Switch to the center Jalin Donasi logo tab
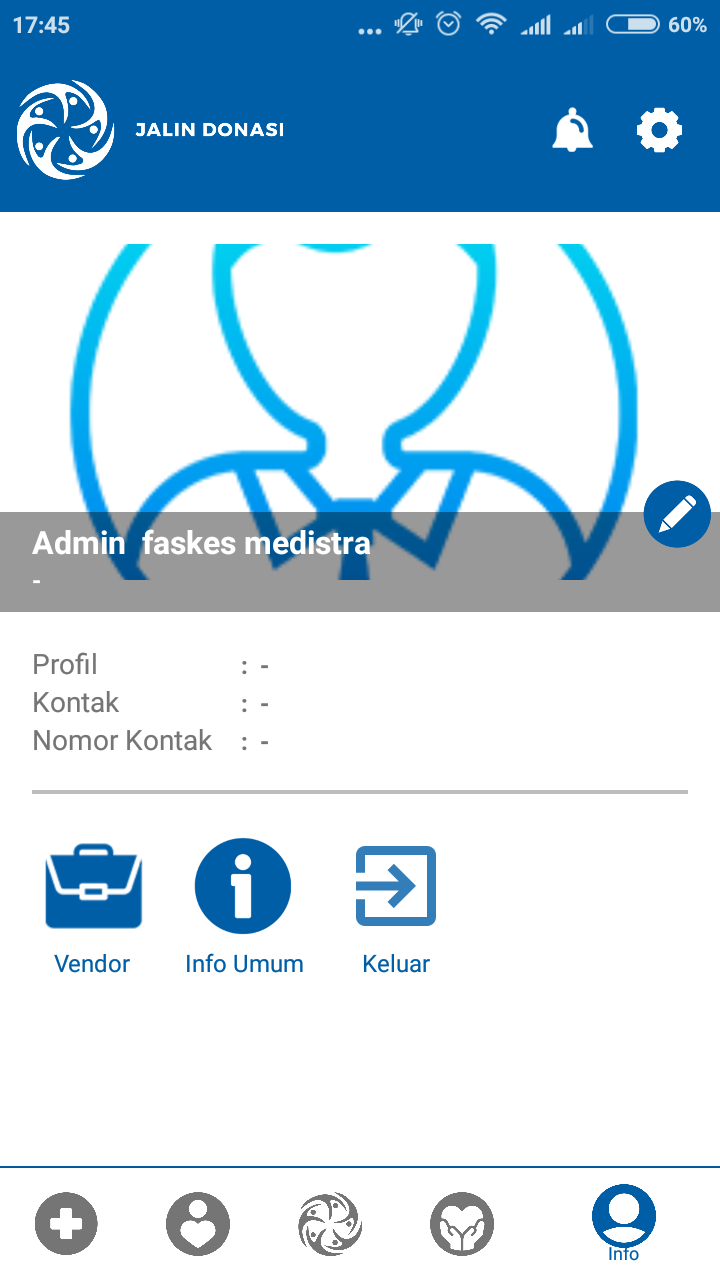The width and height of the screenshot is (720, 1280). [x=330, y=1223]
